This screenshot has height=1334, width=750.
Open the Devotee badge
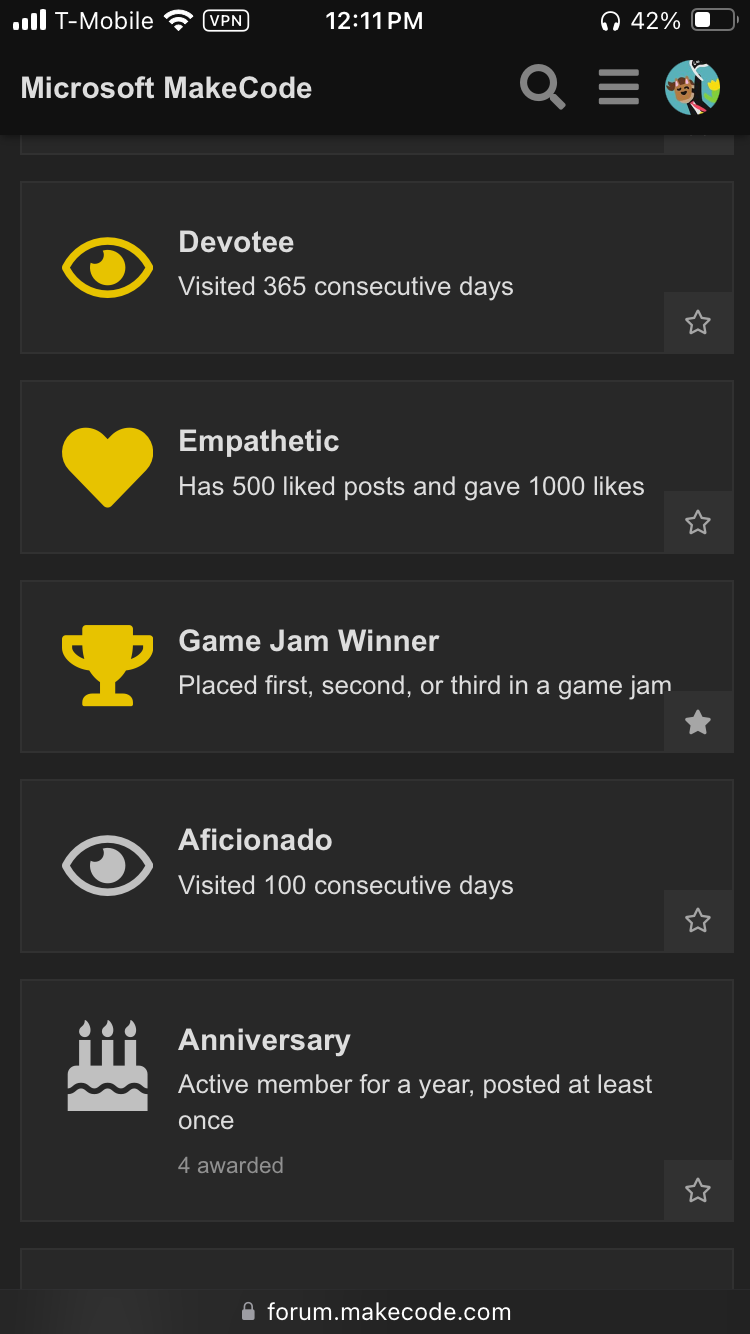(x=236, y=242)
